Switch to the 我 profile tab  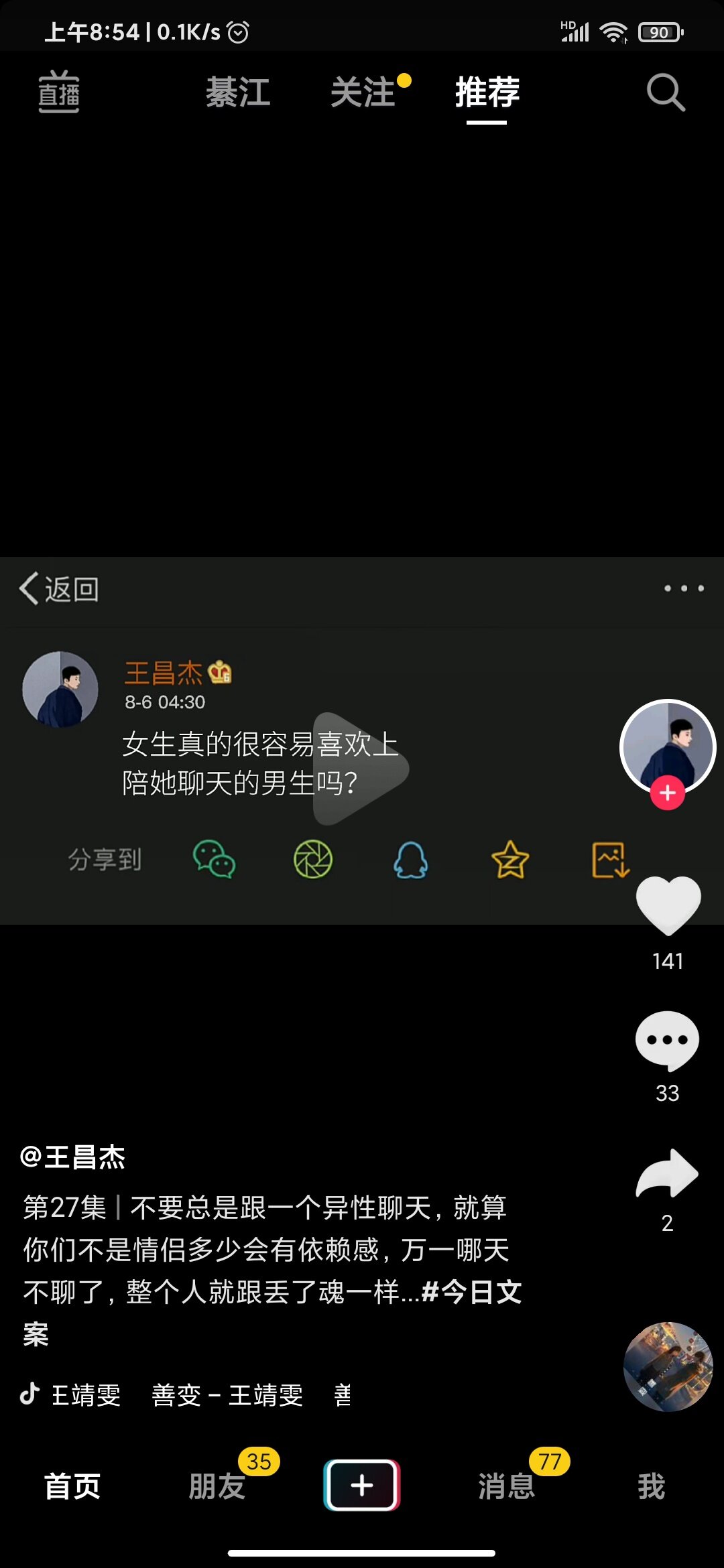[x=651, y=1486]
